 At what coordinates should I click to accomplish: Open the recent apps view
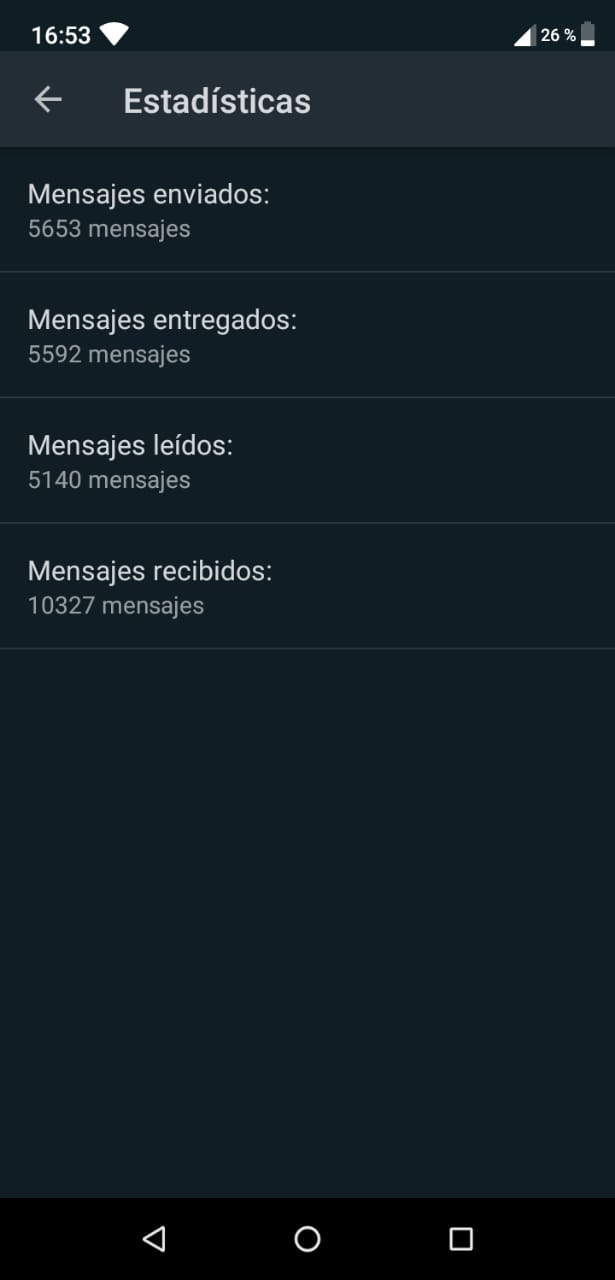[x=460, y=1239]
